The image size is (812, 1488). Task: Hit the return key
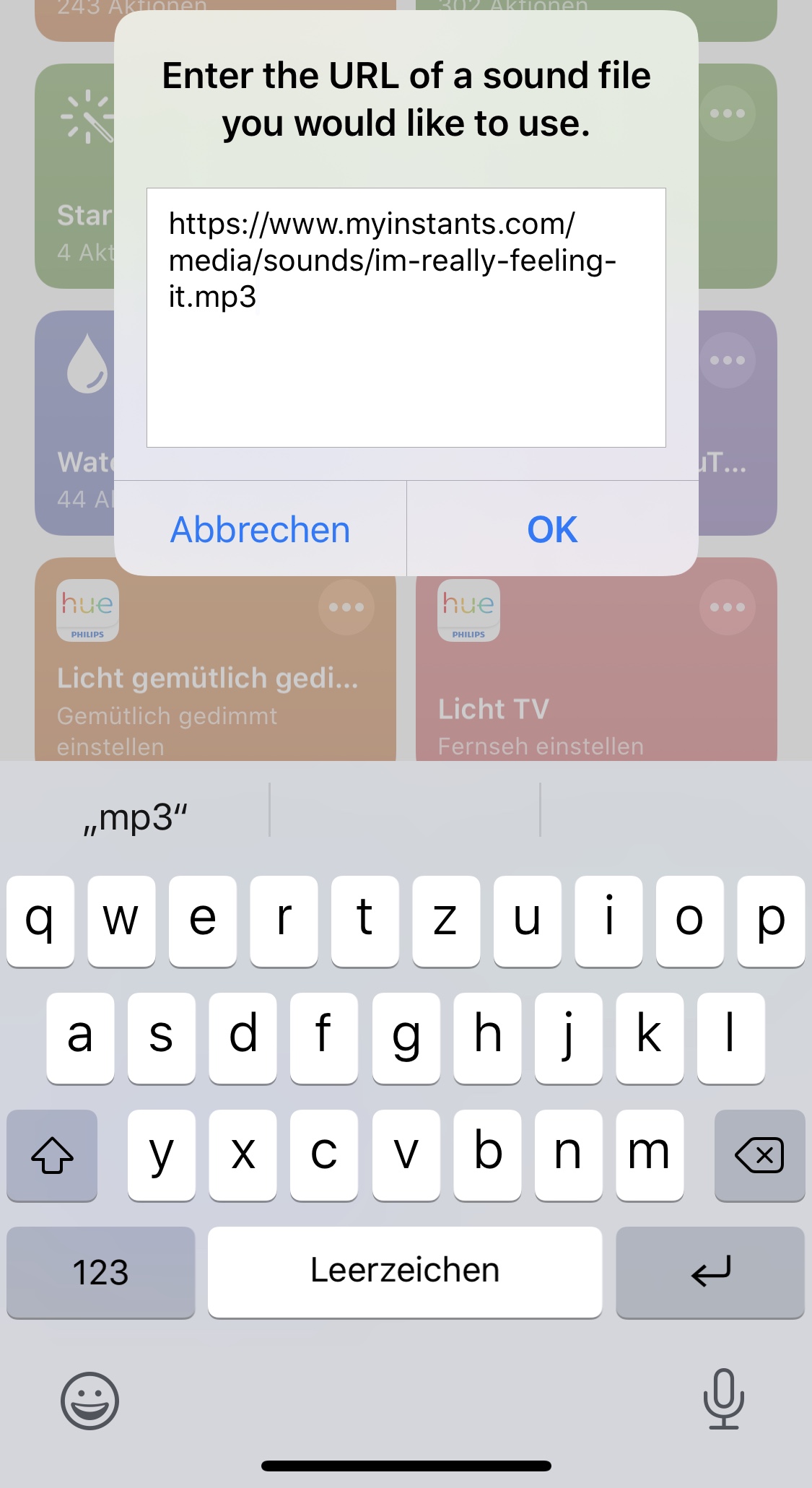click(710, 1271)
